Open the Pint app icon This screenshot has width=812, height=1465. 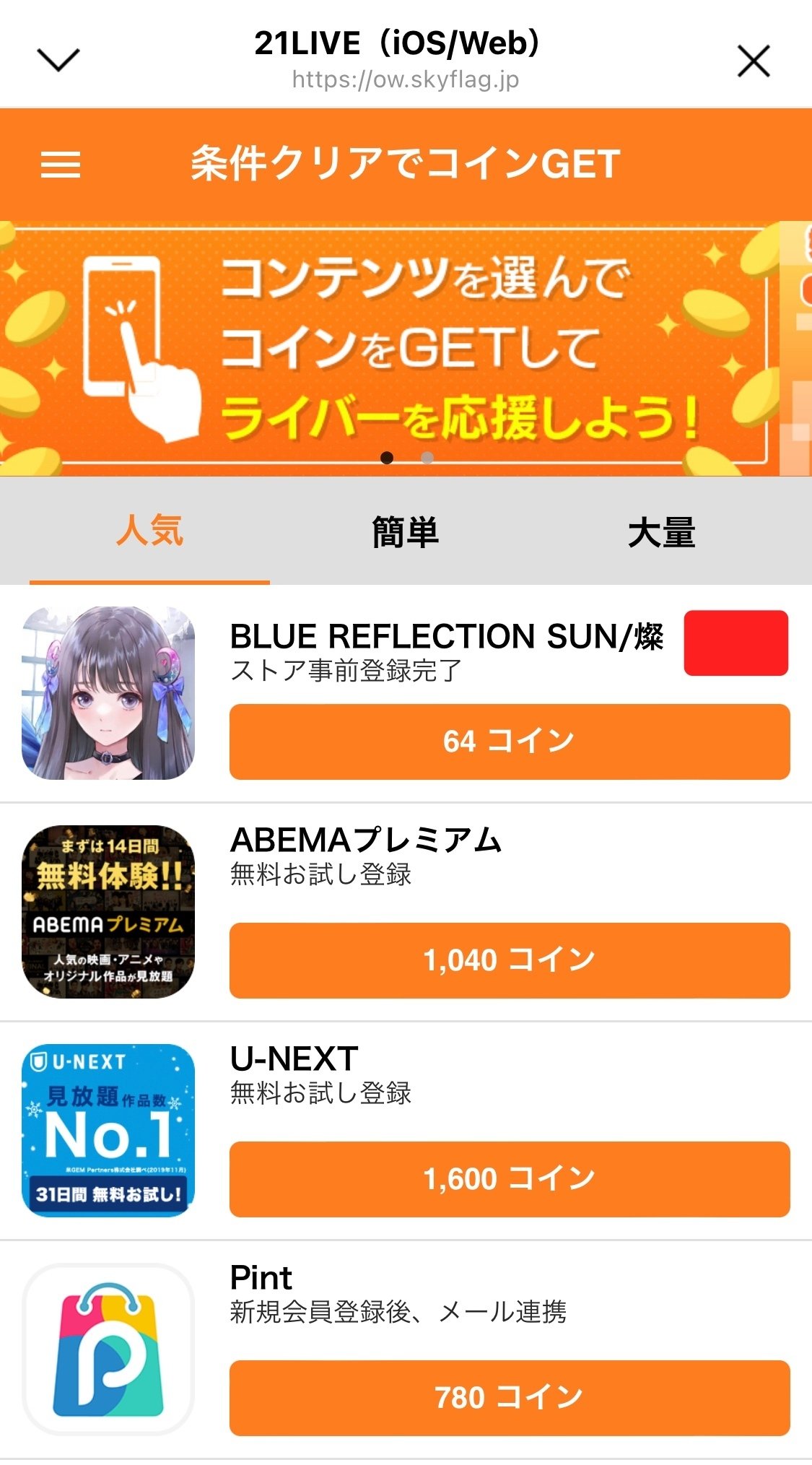click(108, 1349)
